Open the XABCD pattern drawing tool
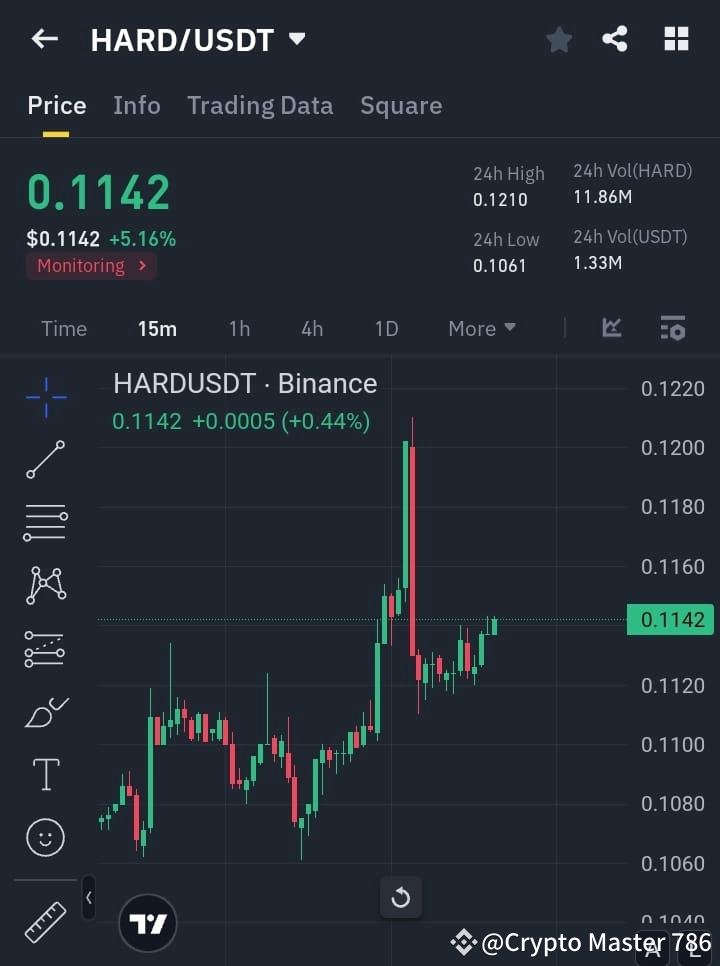This screenshot has width=720, height=966. tap(45, 586)
